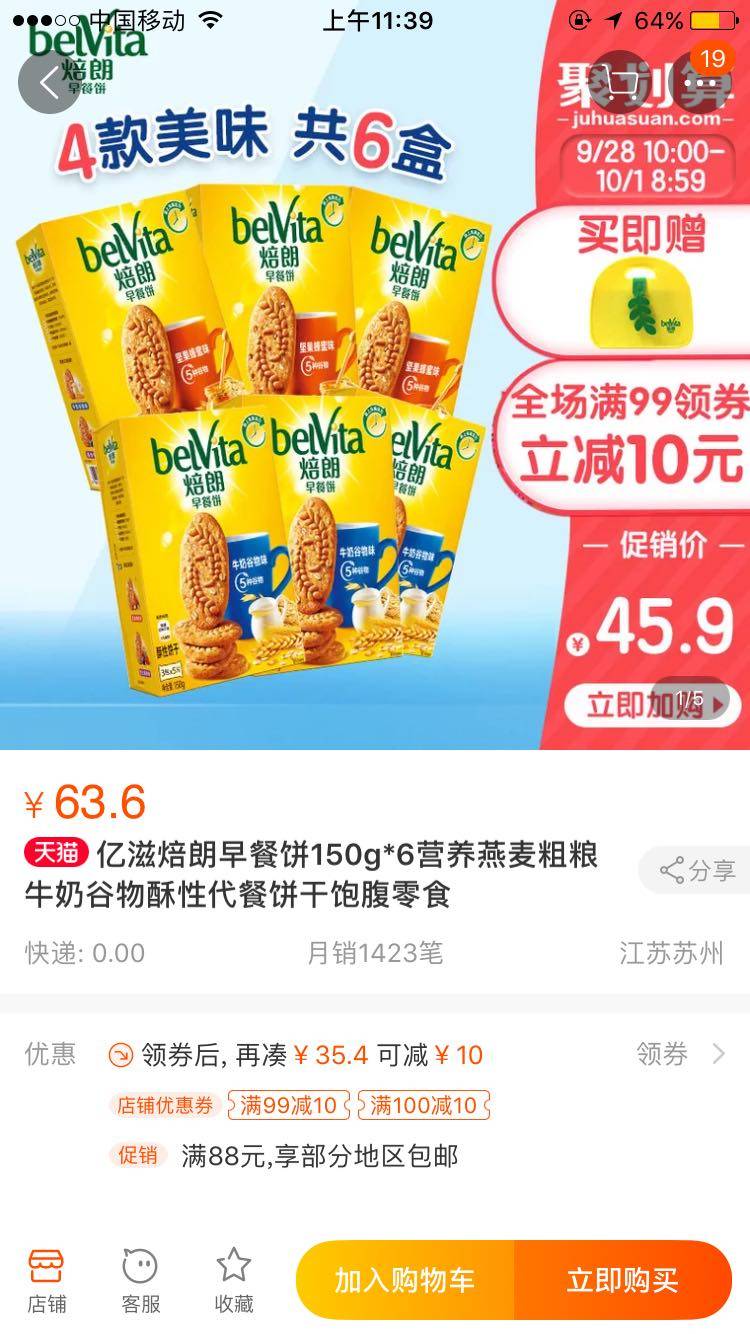Contact 客服 customer service
The height and width of the screenshot is (1334, 750).
140,1280
